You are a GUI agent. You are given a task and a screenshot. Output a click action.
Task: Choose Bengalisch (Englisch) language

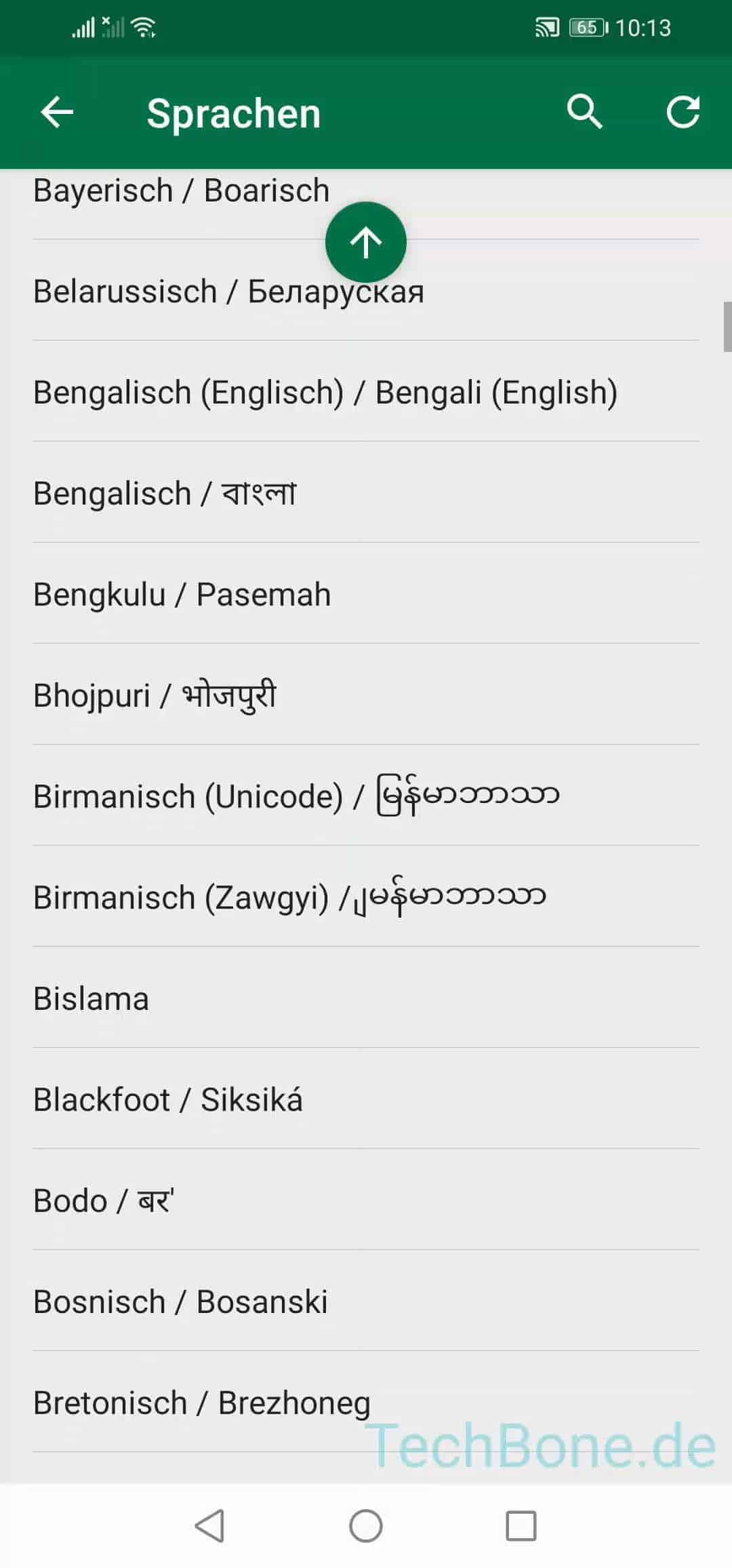pos(325,393)
